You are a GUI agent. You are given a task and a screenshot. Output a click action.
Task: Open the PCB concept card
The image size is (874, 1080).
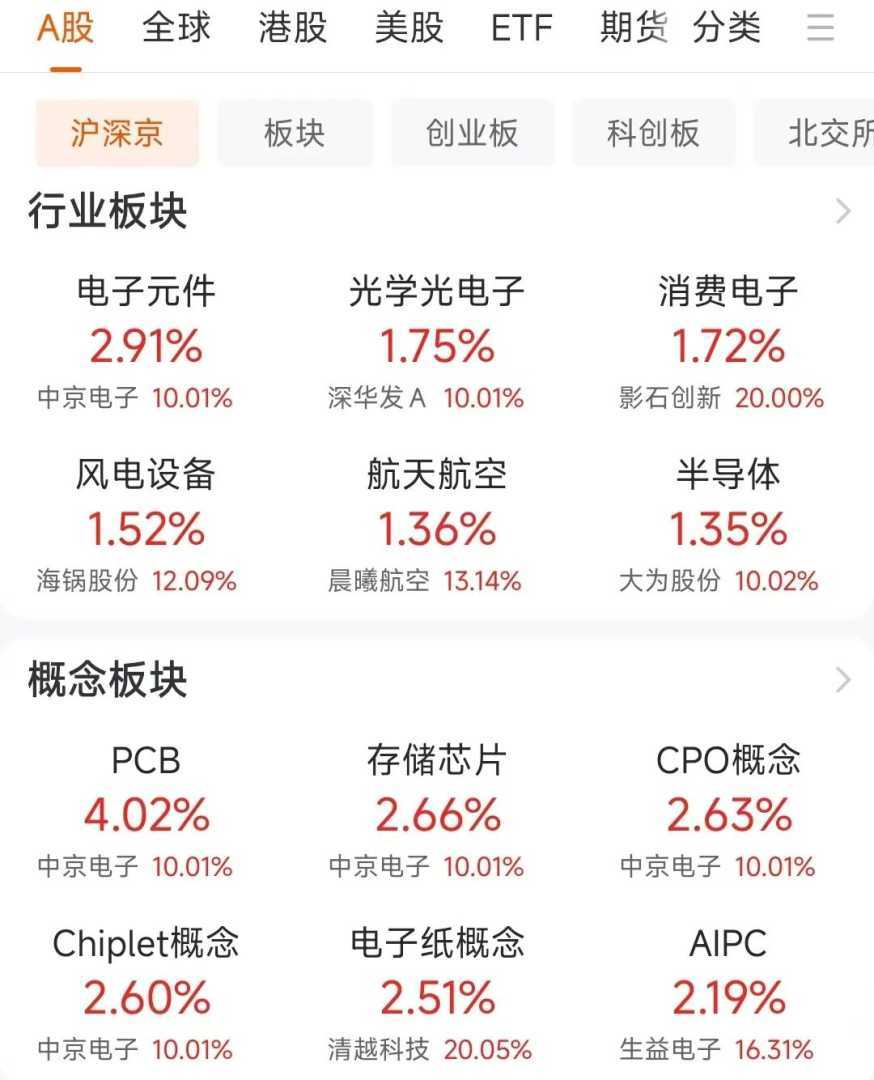[x=146, y=814]
